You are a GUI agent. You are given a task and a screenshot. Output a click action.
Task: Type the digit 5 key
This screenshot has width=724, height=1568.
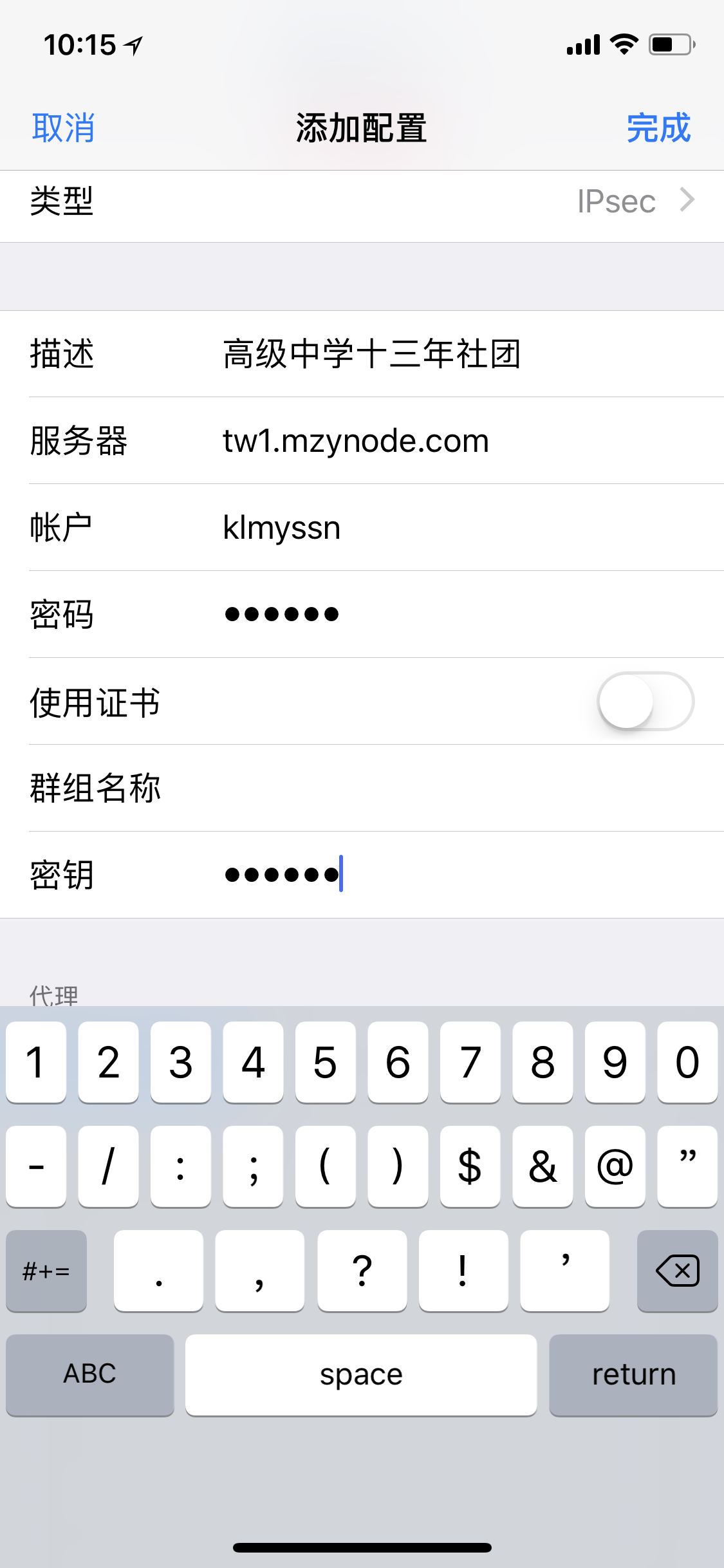[x=326, y=1062]
